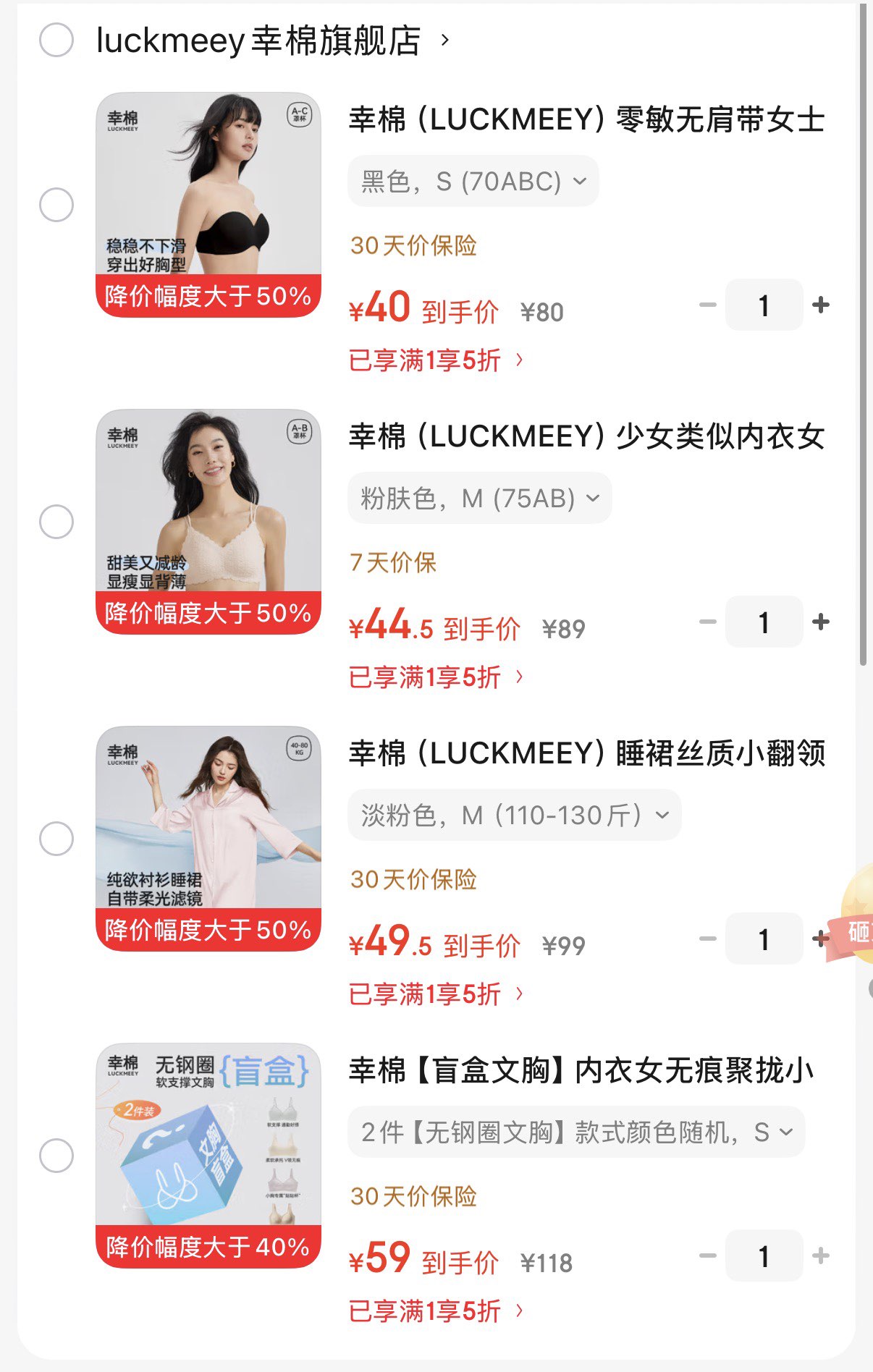Click the floating red promo badge on right edge

(857, 936)
